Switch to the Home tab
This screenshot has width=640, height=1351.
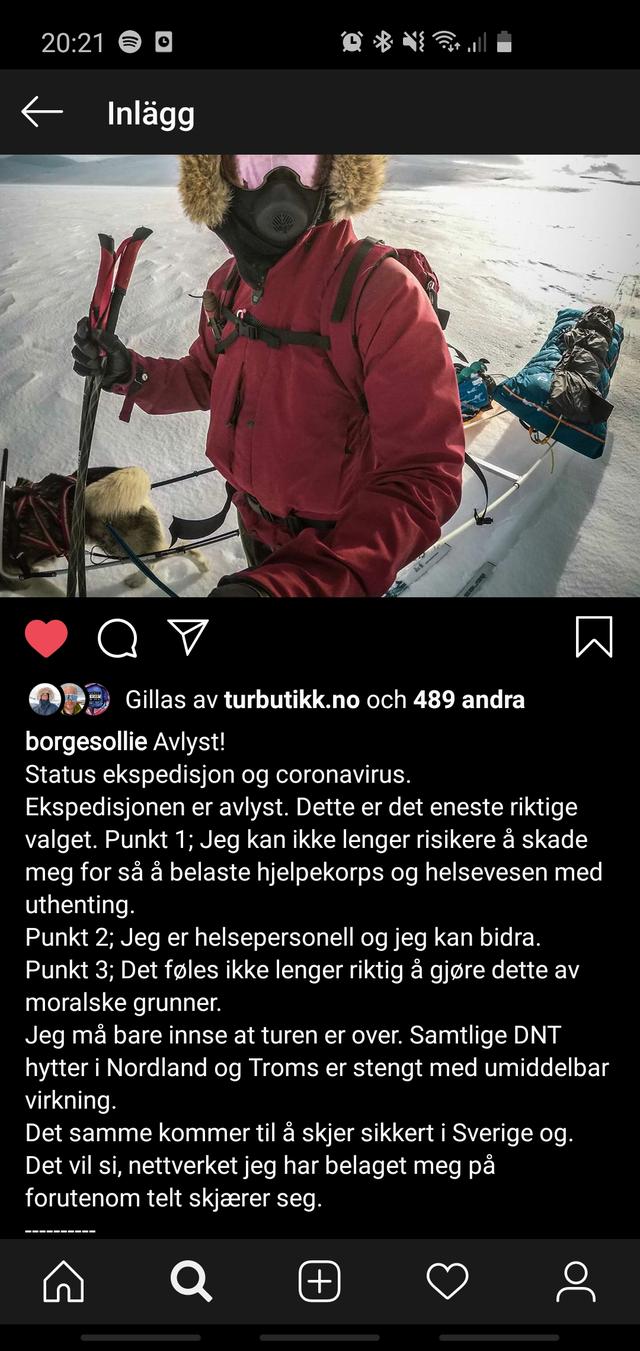[x=64, y=1281]
